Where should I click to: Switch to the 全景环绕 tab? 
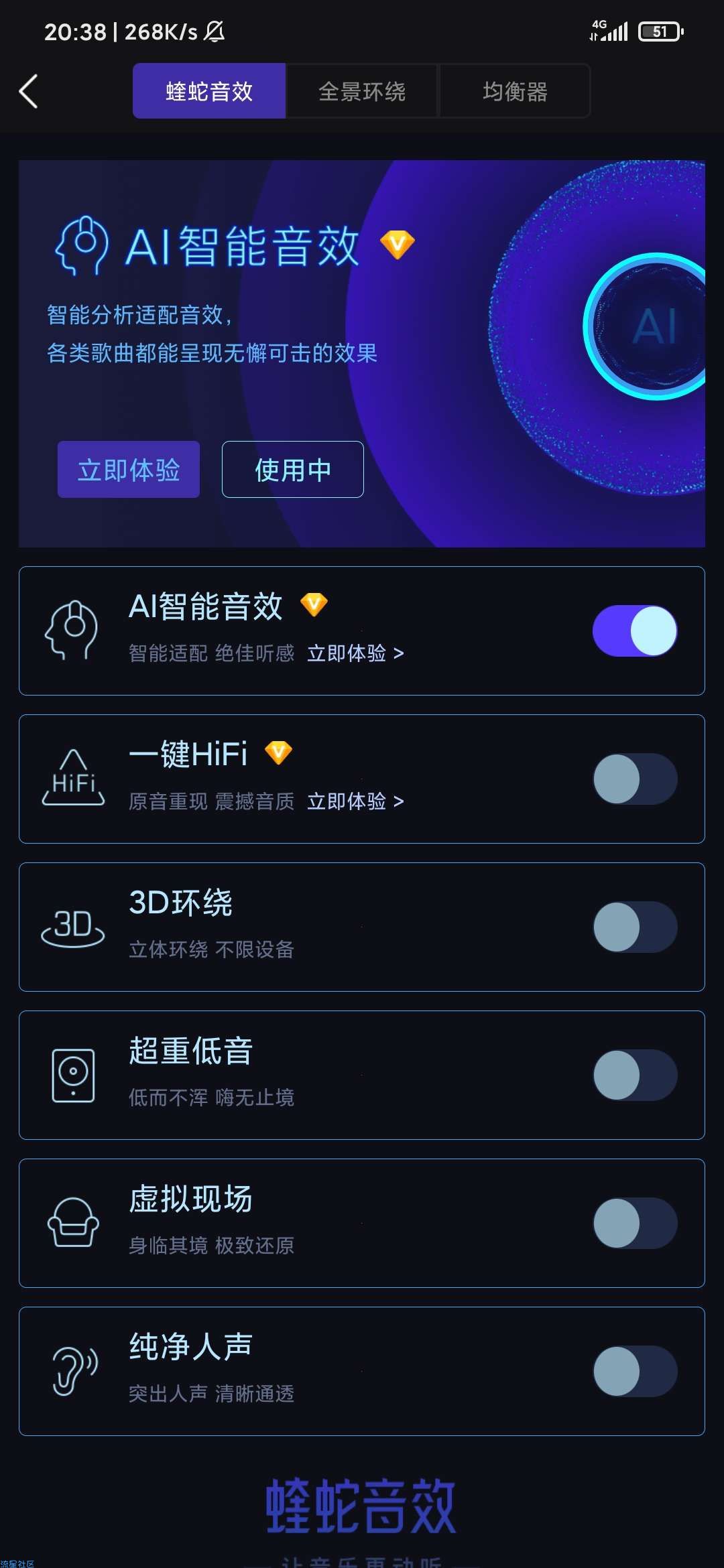[x=362, y=91]
